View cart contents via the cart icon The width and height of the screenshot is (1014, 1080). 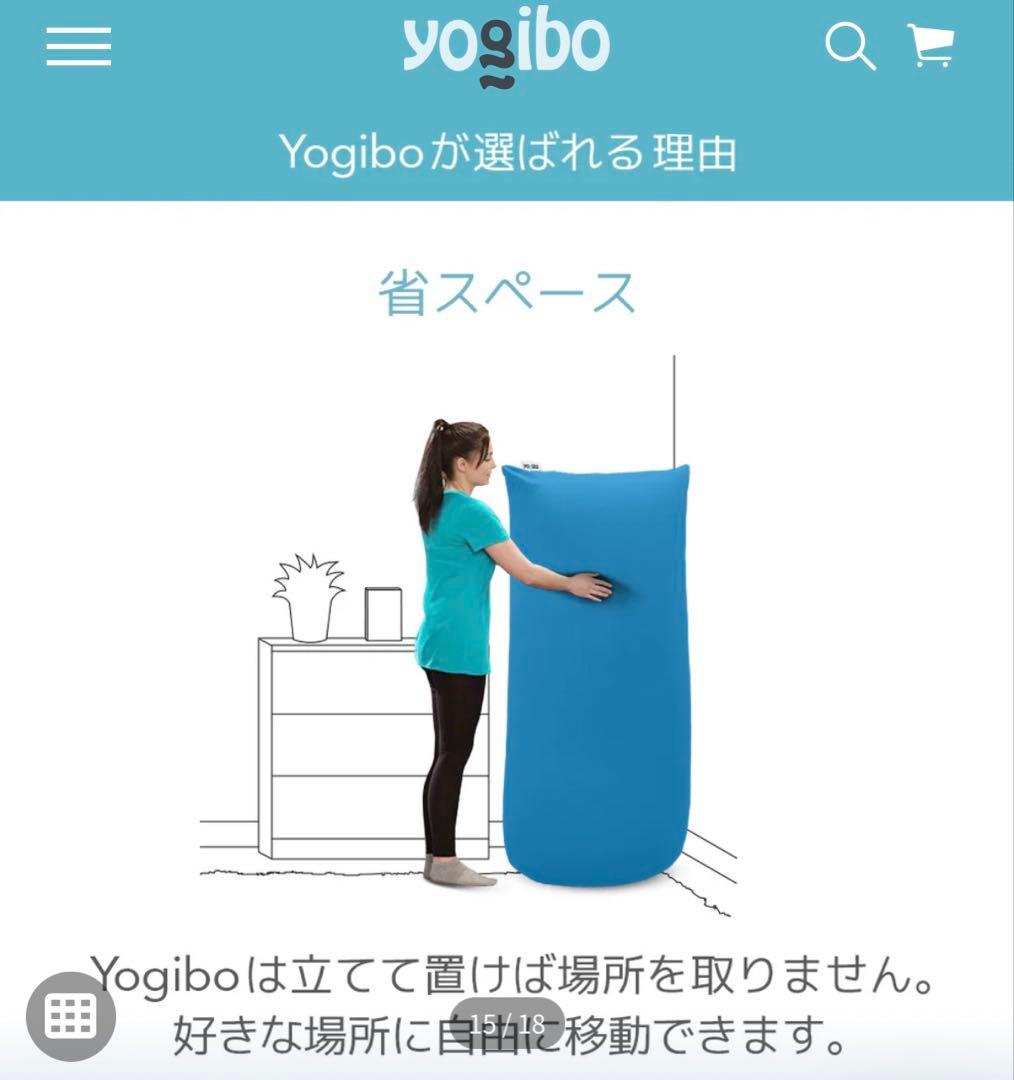coord(933,47)
